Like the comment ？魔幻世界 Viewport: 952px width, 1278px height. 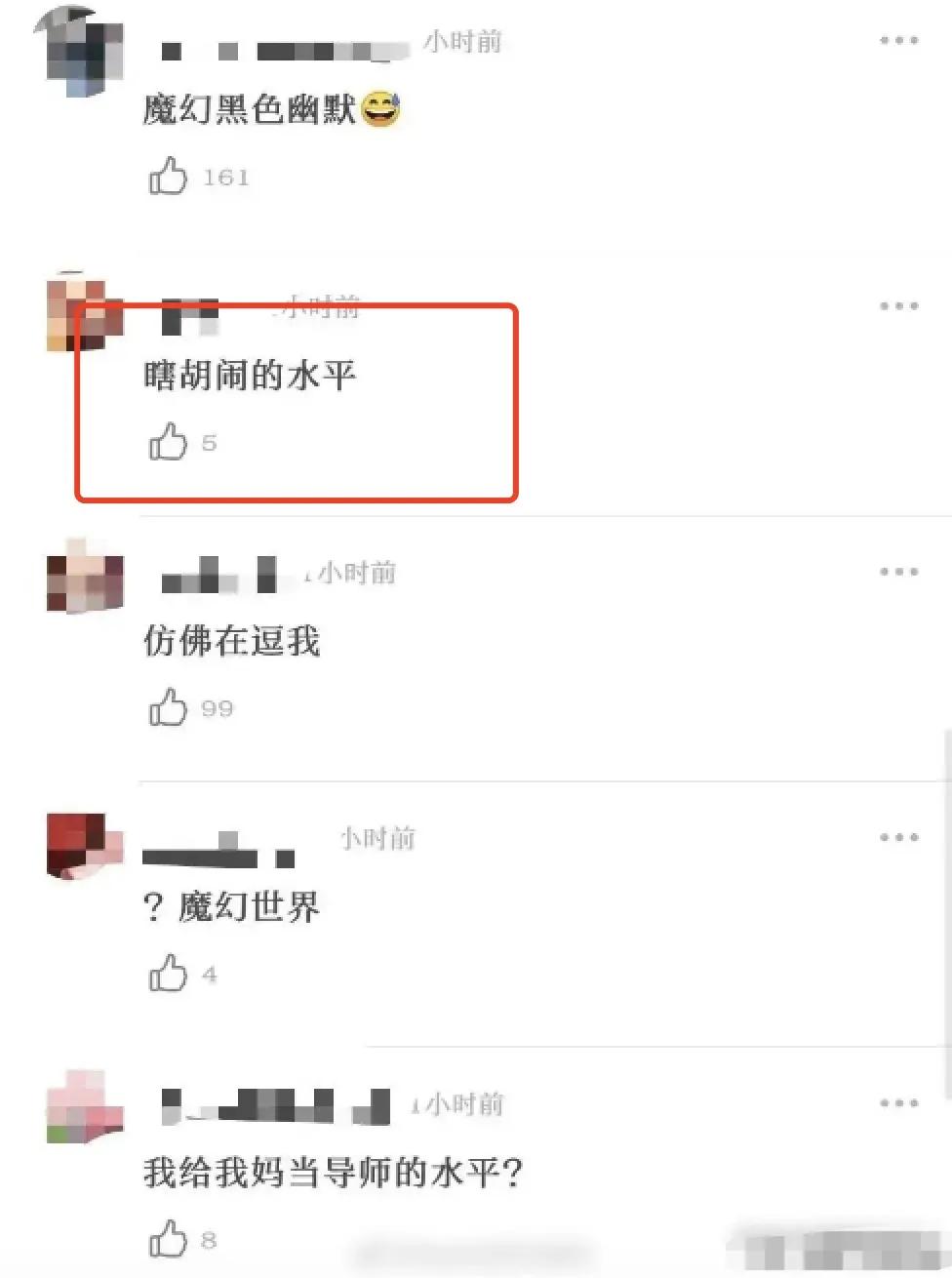click(168, 974)
